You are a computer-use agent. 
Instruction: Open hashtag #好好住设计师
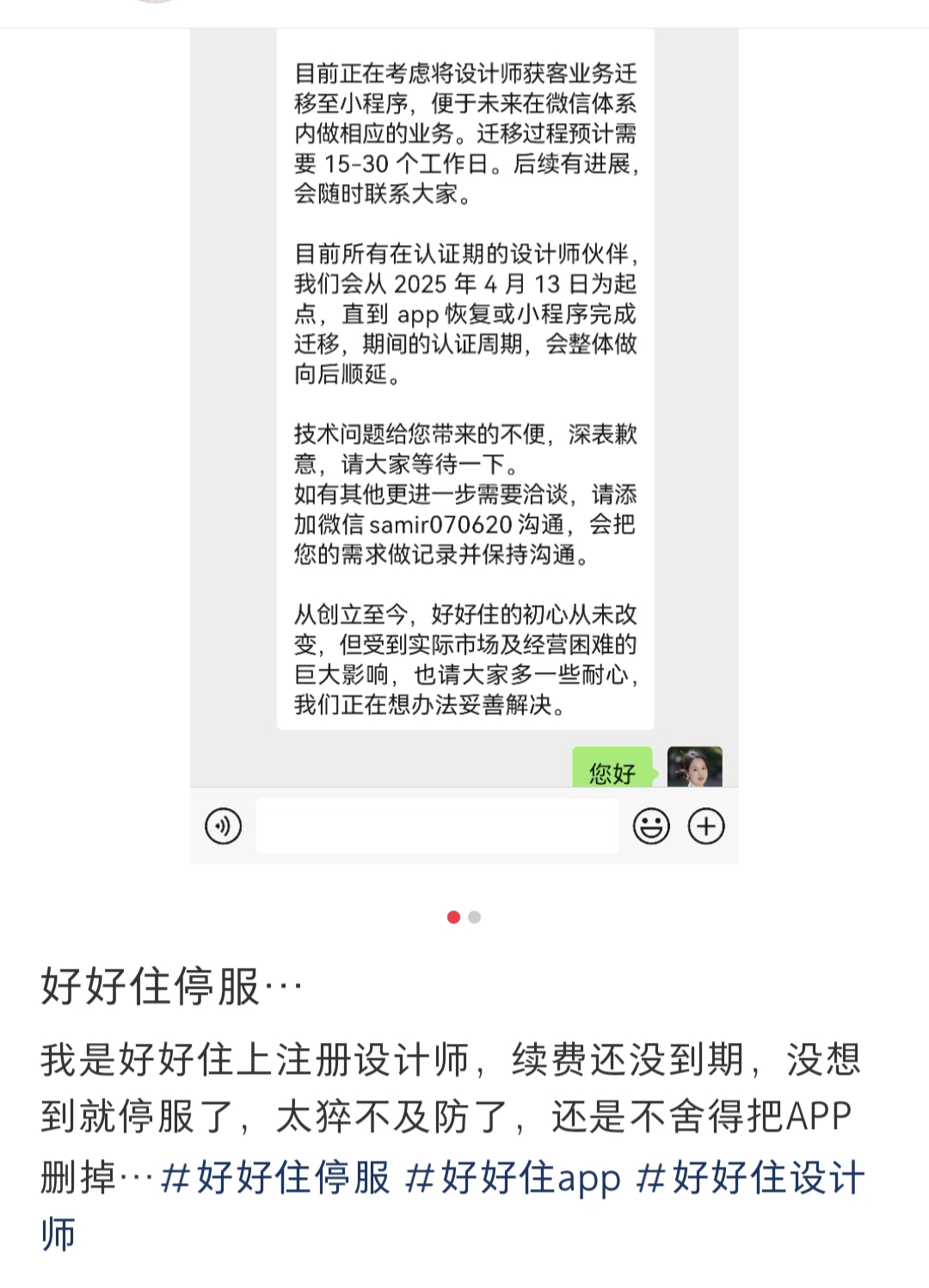[750, 1177]
